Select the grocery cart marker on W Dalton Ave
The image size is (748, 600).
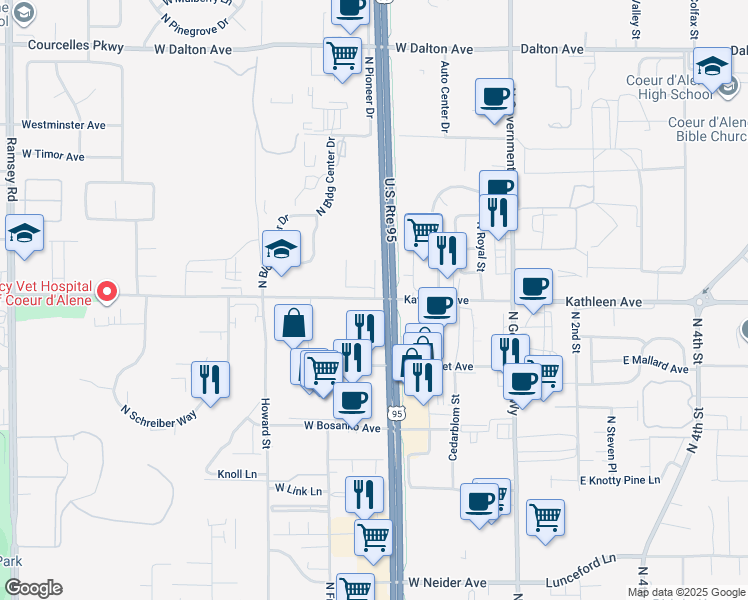tap(343, 59)
